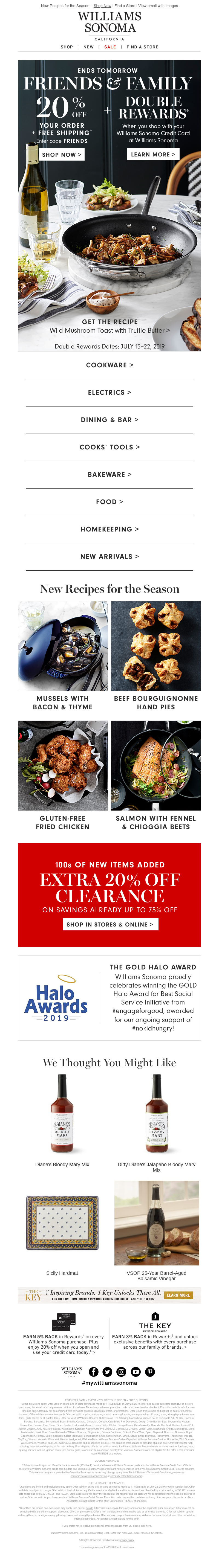
Task: Open the SALE link in top navigation
Action: pyautogui.click(x=110, y=47)
